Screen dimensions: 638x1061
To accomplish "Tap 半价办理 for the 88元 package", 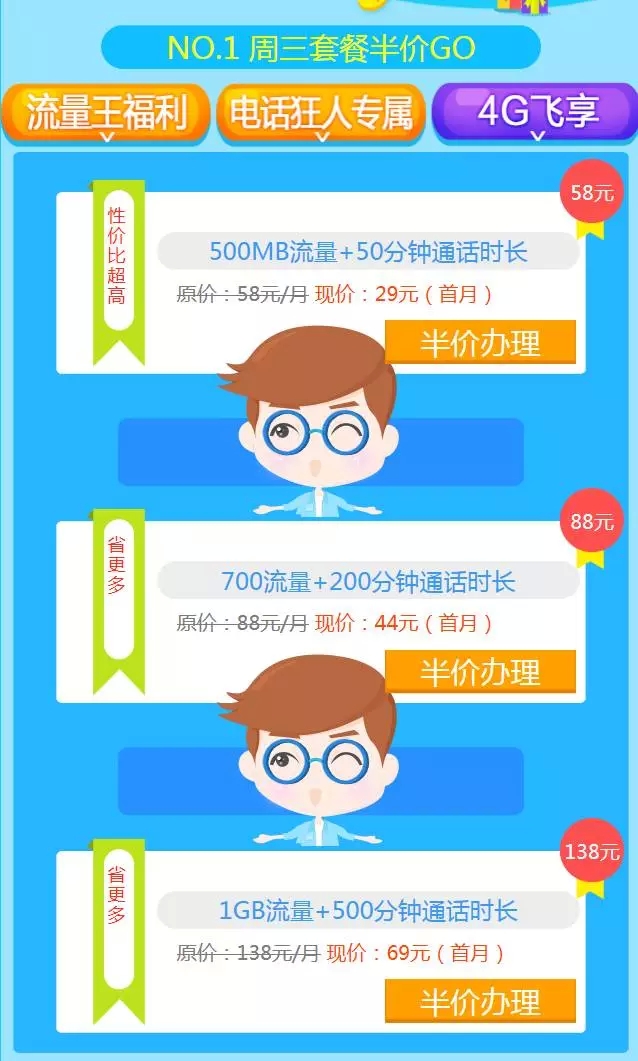I will (480, 671).
